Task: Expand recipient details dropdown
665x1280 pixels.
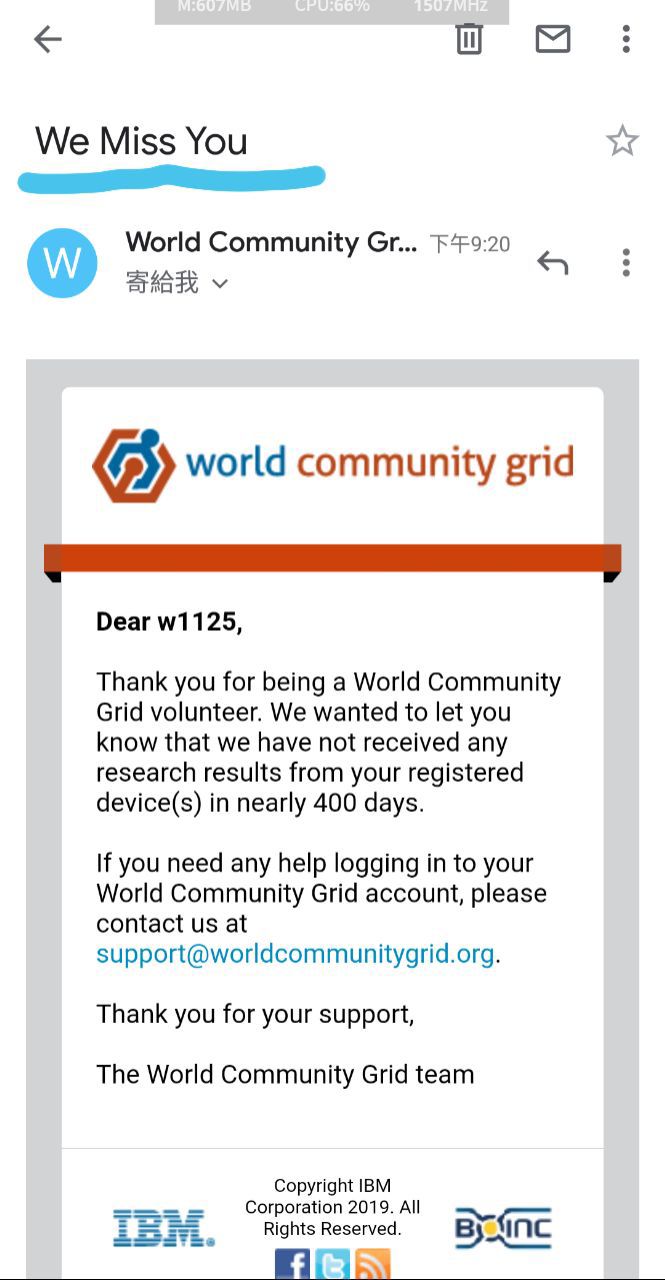Action: 220,284
